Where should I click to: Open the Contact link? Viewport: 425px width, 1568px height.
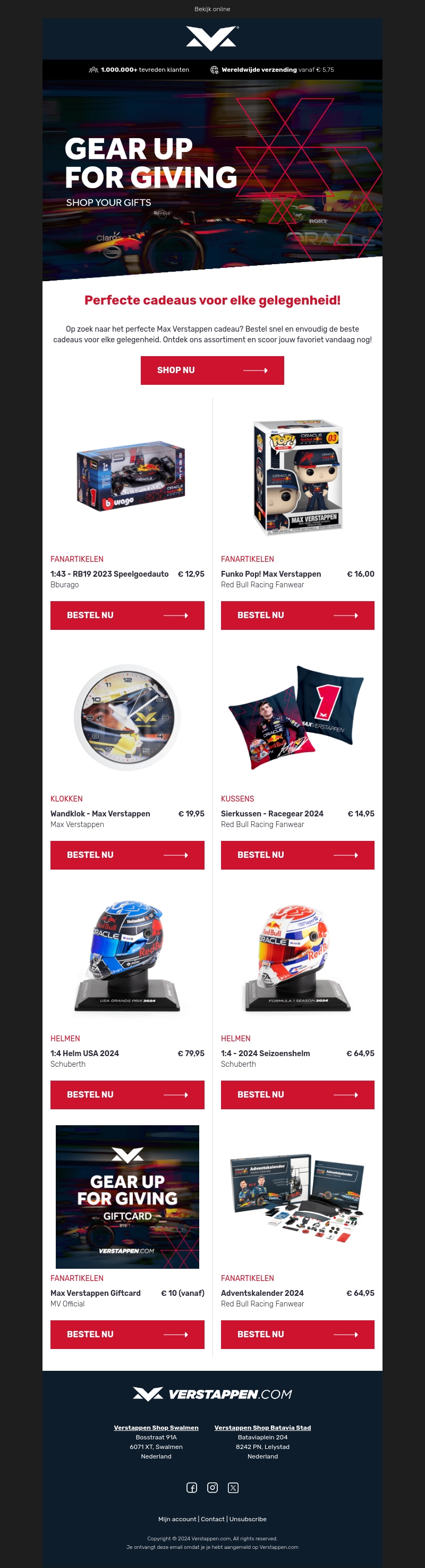[213, 1519]
